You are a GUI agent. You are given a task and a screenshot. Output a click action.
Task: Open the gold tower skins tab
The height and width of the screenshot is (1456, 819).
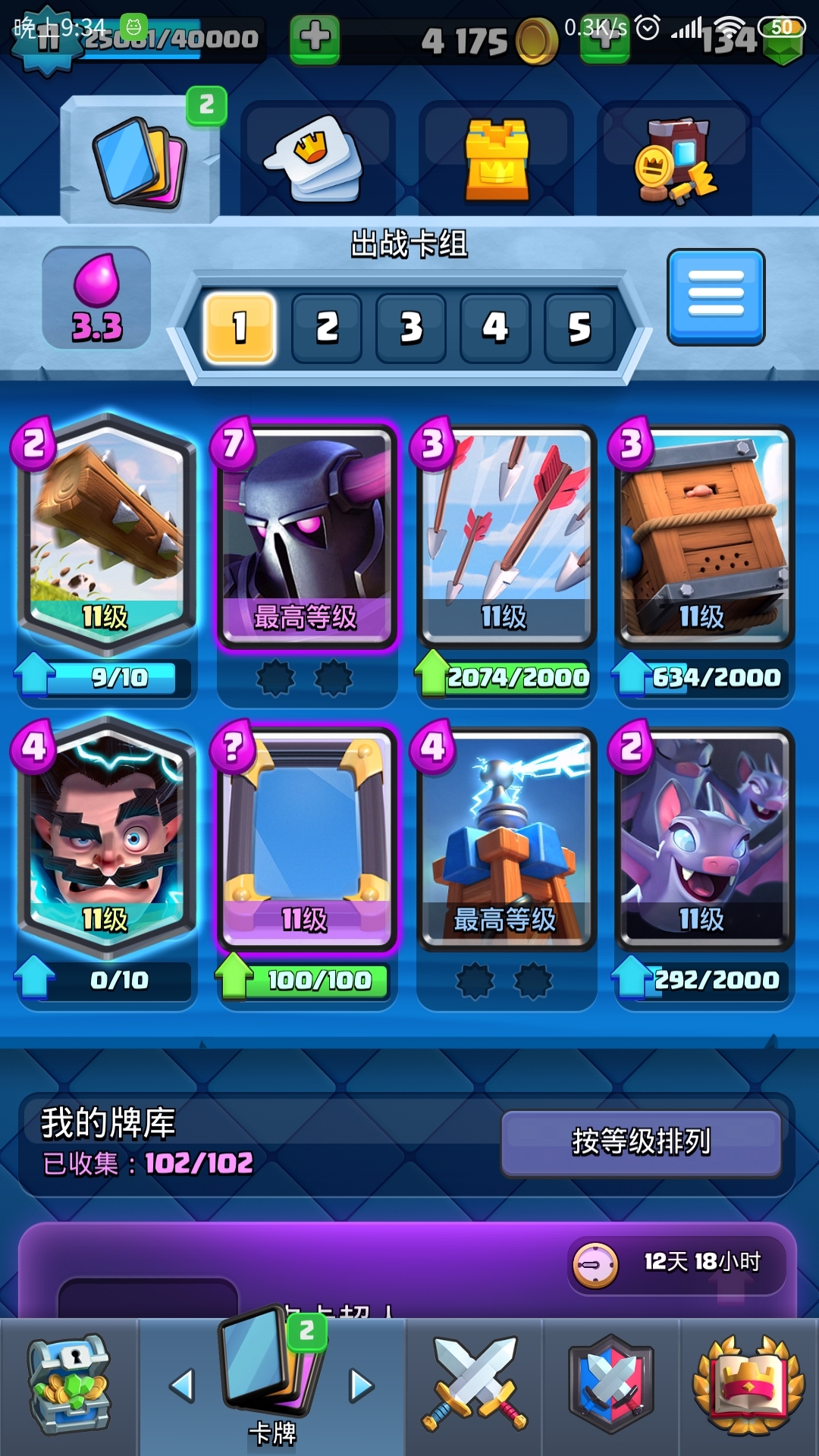point(497,160)
